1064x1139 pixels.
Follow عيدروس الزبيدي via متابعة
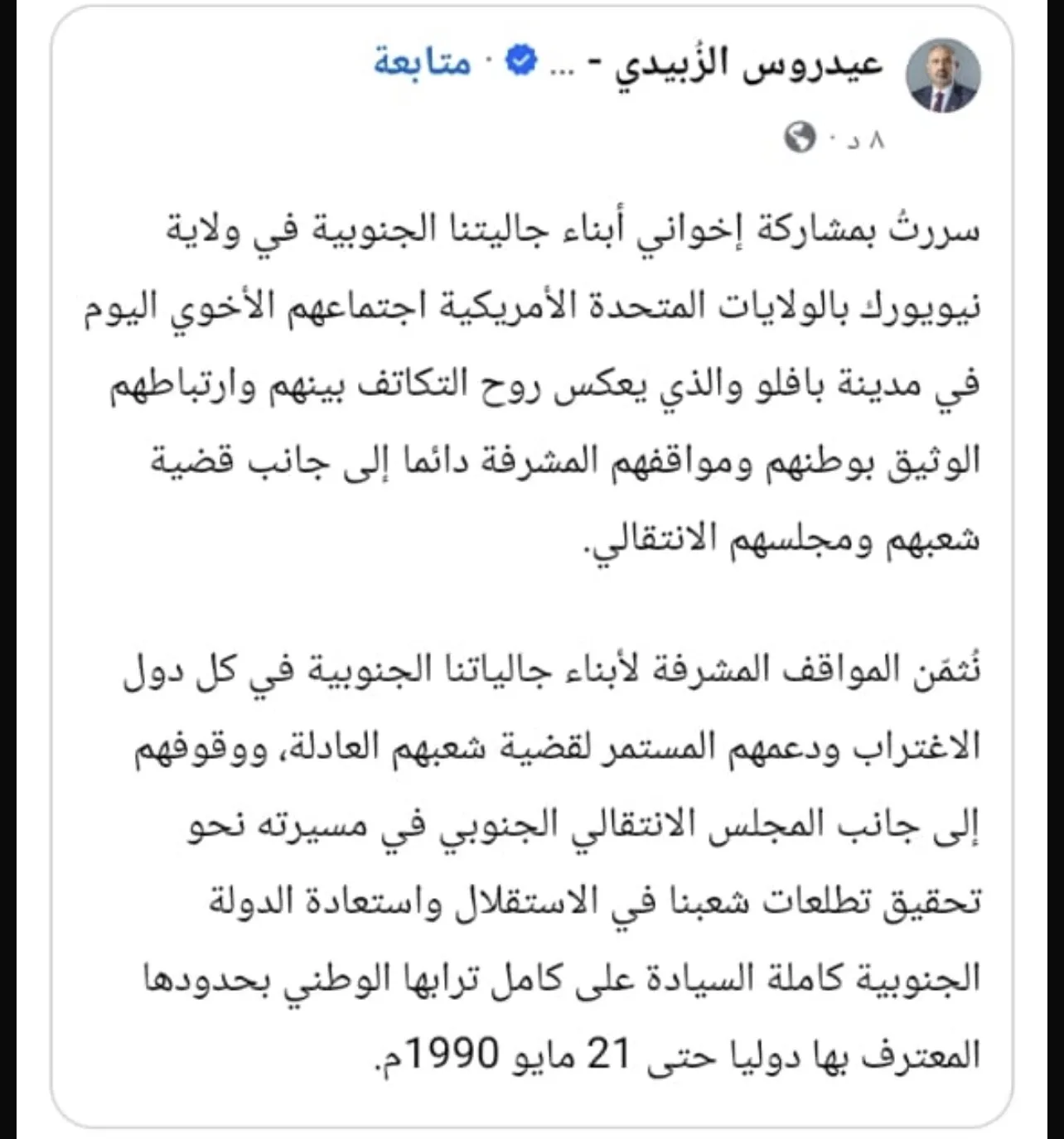pyautogui.click(x=422, y=63)
